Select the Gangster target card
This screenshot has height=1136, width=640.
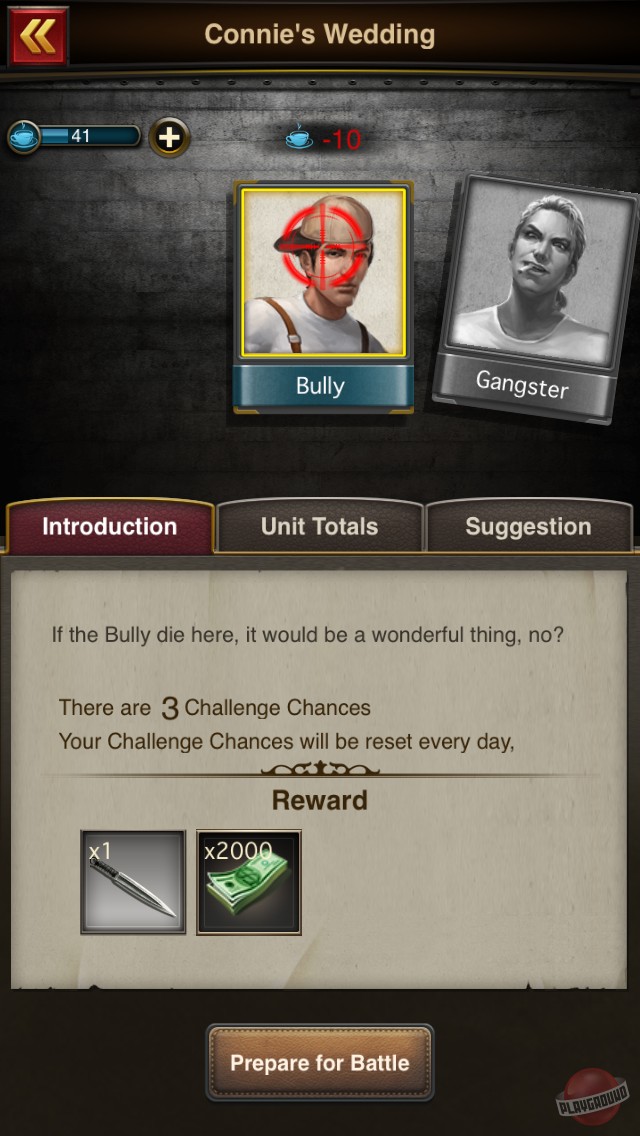click(538, 298)
